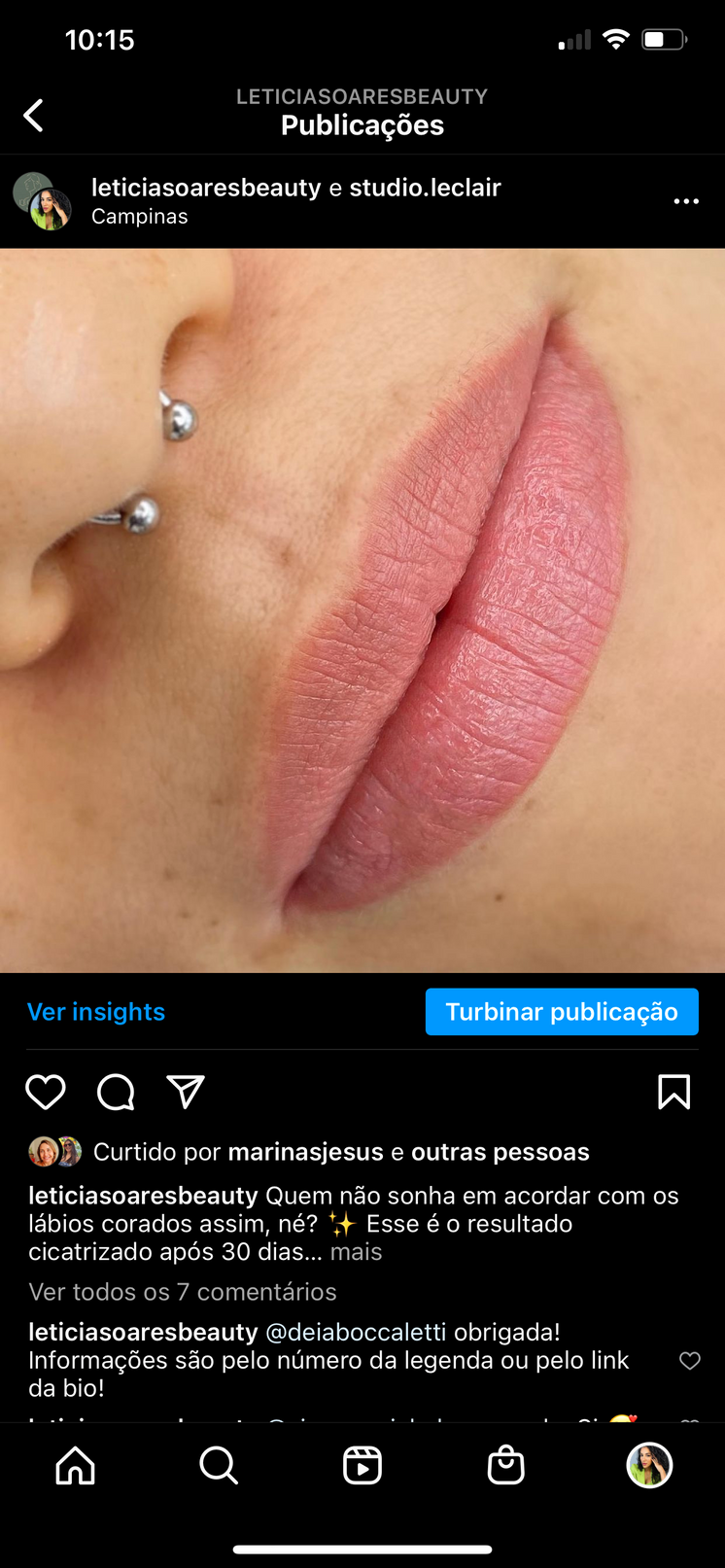Tap Ver insights
Screen dimensions: 725x1568
[x=96, y=1012]
